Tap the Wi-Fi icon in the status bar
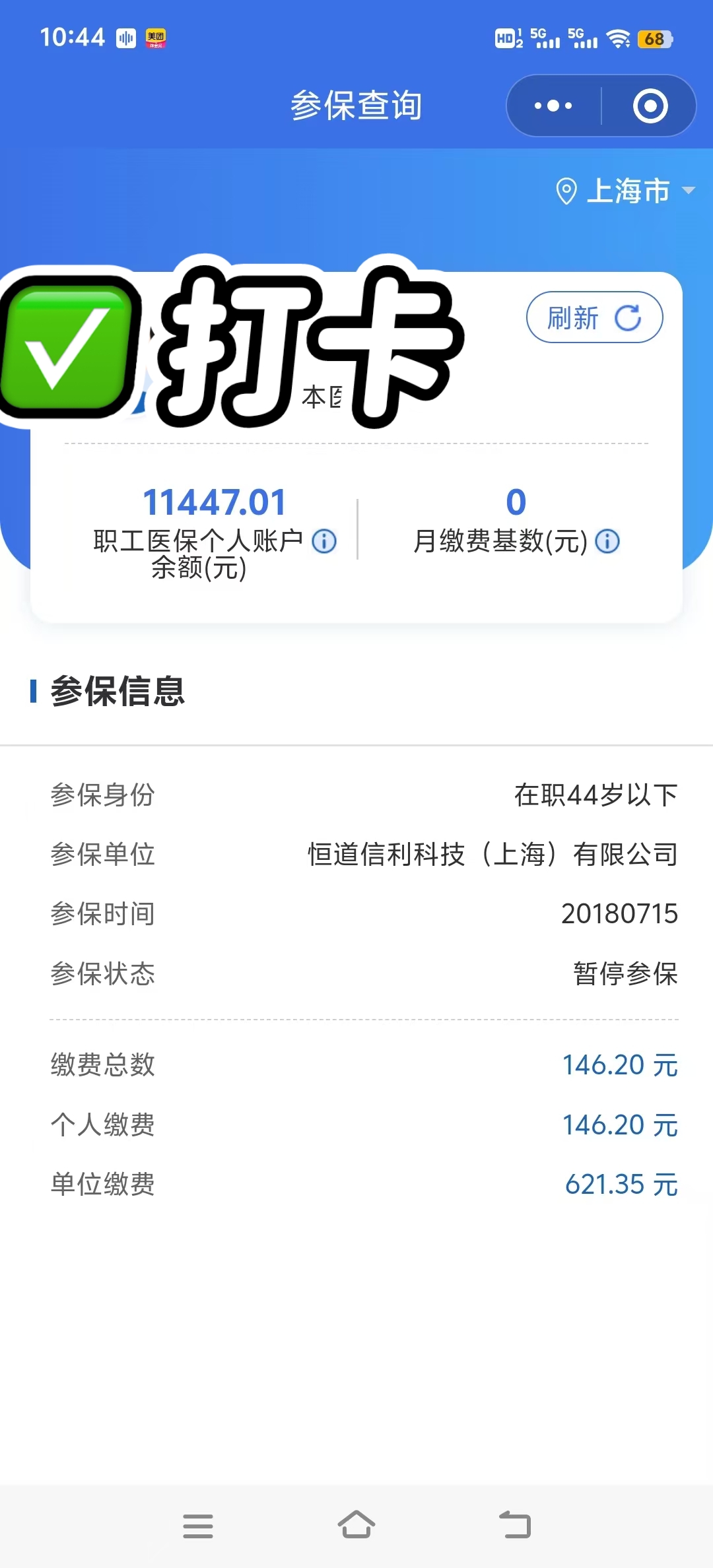Image resolution: width=713 pixels, height=1568 pixels. tap(619, 40)
